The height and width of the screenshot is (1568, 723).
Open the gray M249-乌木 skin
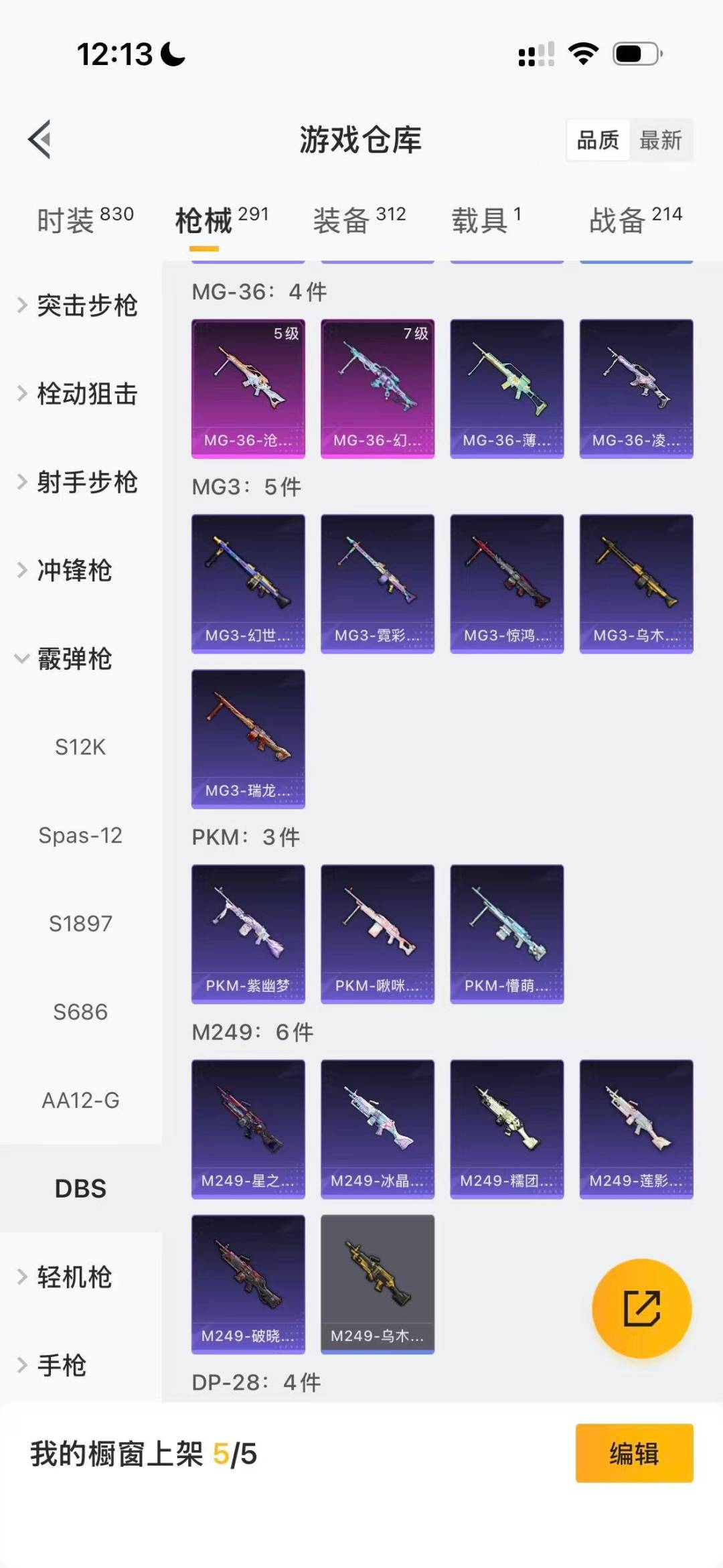click(x=378, y=1288)
